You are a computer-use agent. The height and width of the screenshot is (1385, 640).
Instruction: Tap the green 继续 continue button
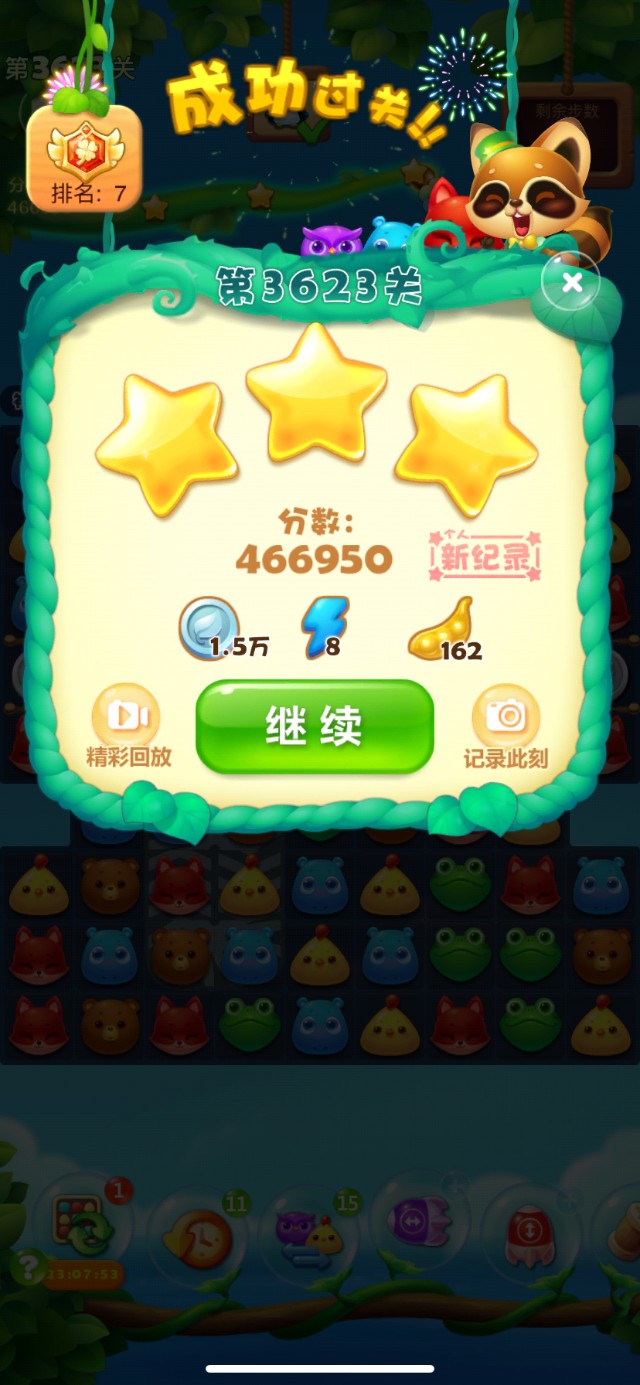click(314, 727)
